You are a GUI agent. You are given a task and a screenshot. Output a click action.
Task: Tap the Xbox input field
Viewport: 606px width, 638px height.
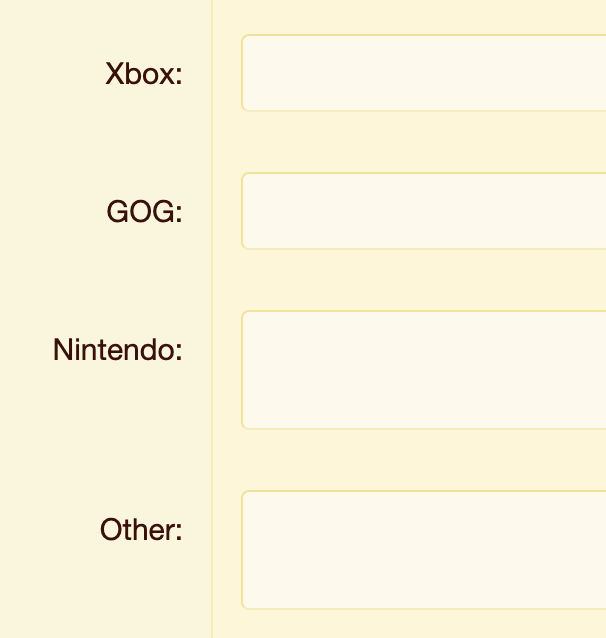pos(424,73)
